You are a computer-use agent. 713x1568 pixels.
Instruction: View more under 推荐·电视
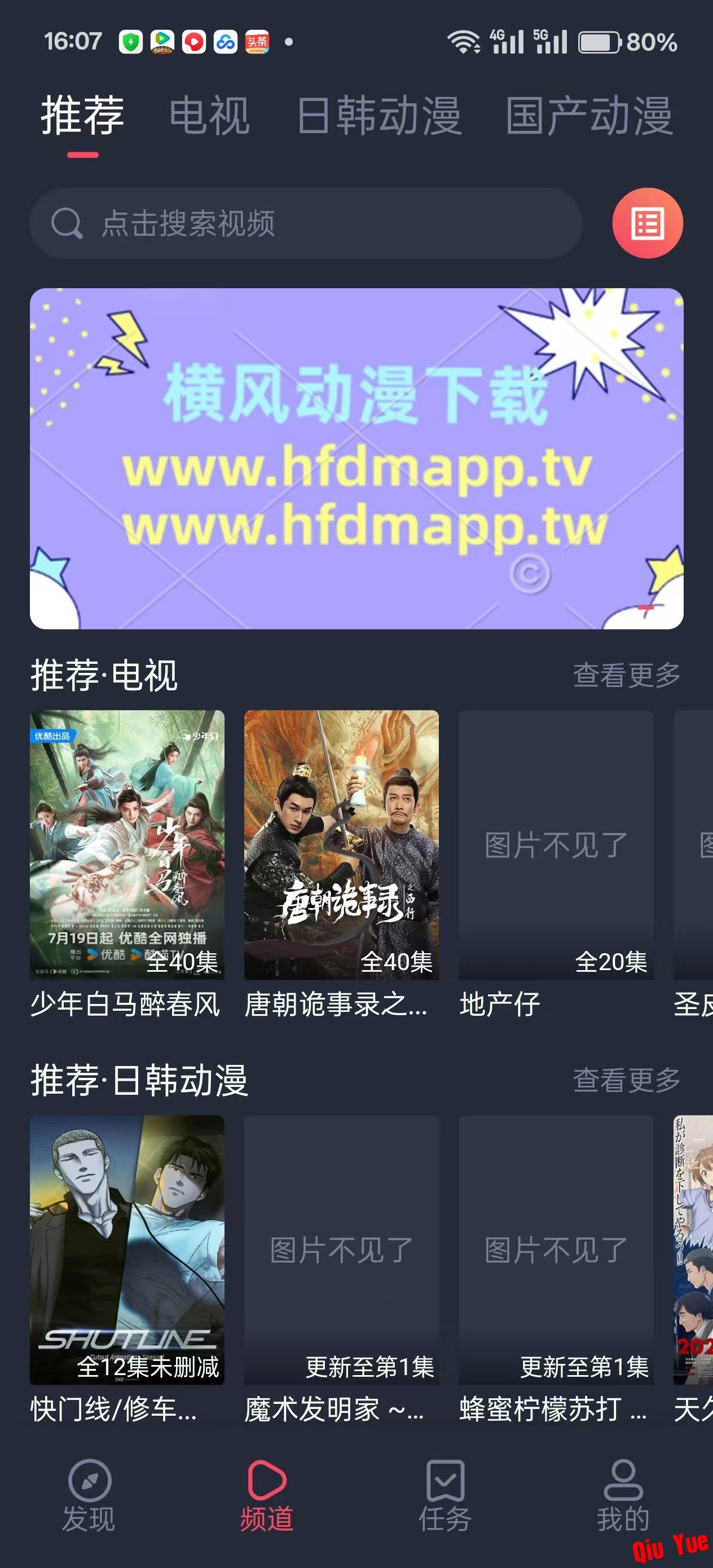(x=626, y=675)
